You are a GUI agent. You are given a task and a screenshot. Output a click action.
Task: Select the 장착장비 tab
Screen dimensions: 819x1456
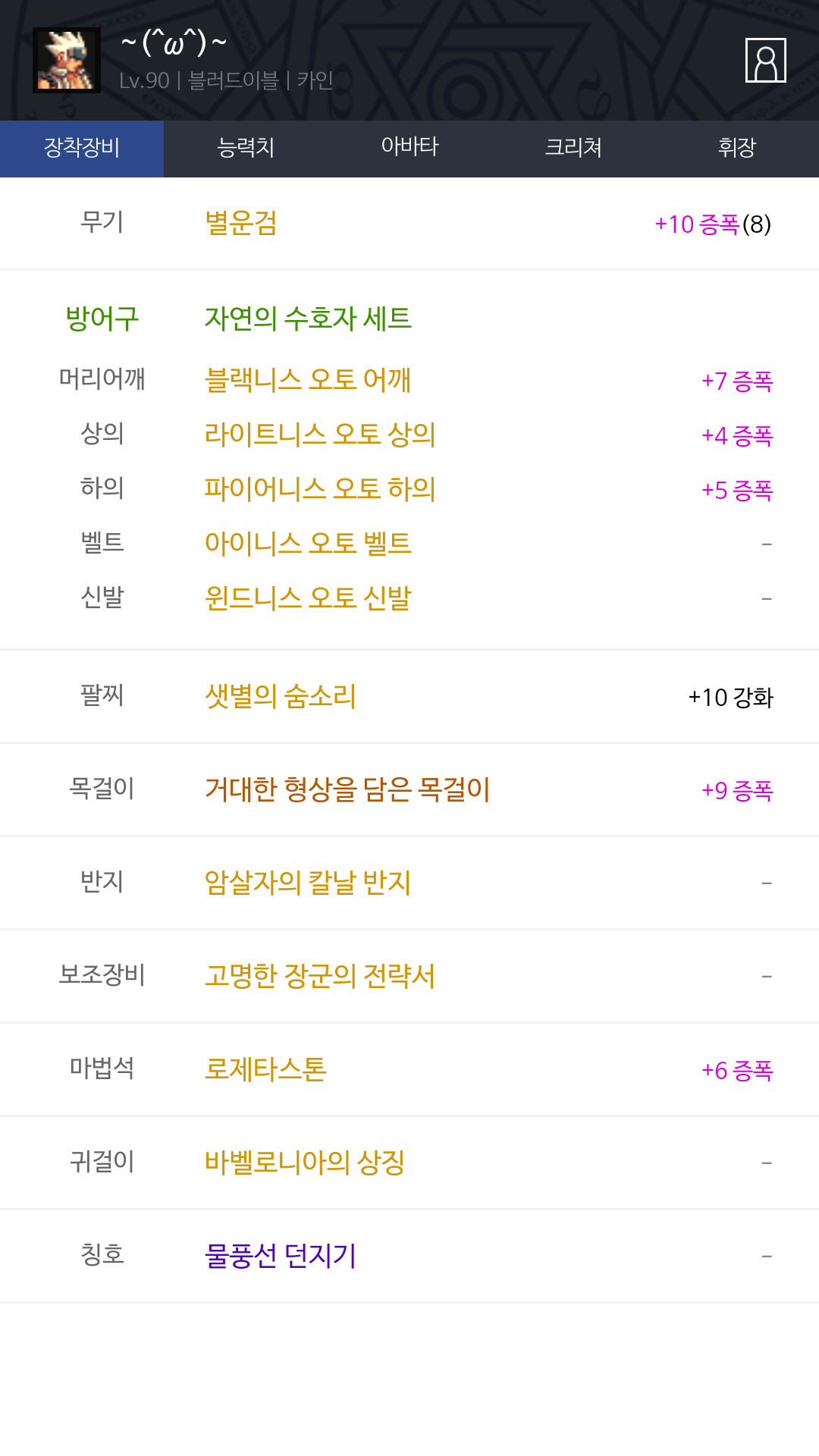point(82,149)
